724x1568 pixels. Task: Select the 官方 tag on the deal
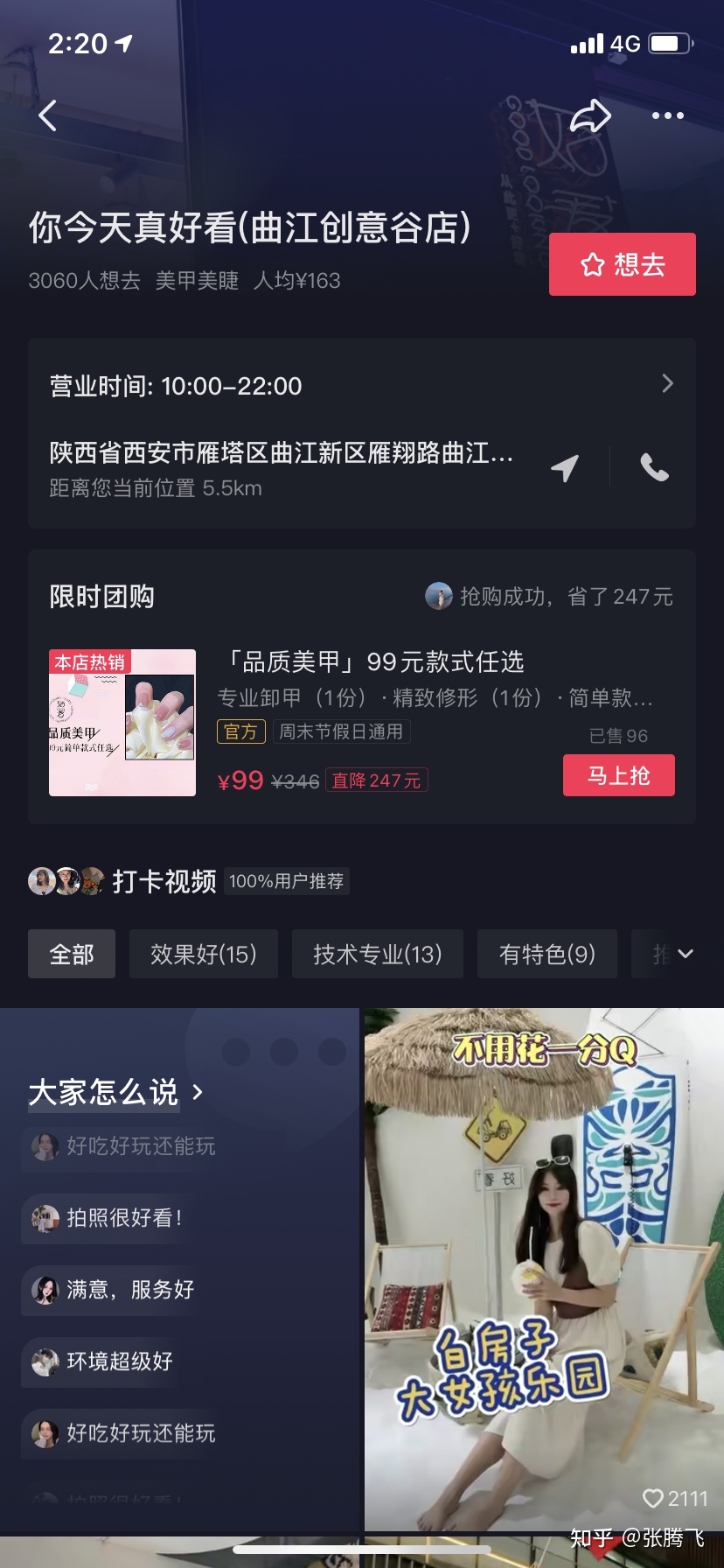(x=240, y=731)
